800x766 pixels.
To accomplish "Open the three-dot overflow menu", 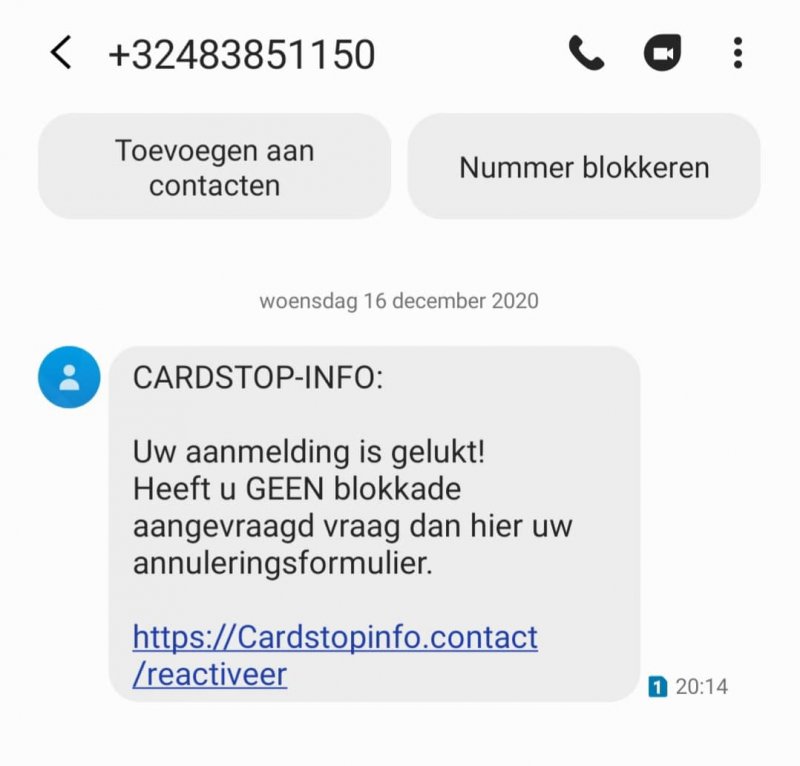I will pyautogui.click(x=738, y=53).
